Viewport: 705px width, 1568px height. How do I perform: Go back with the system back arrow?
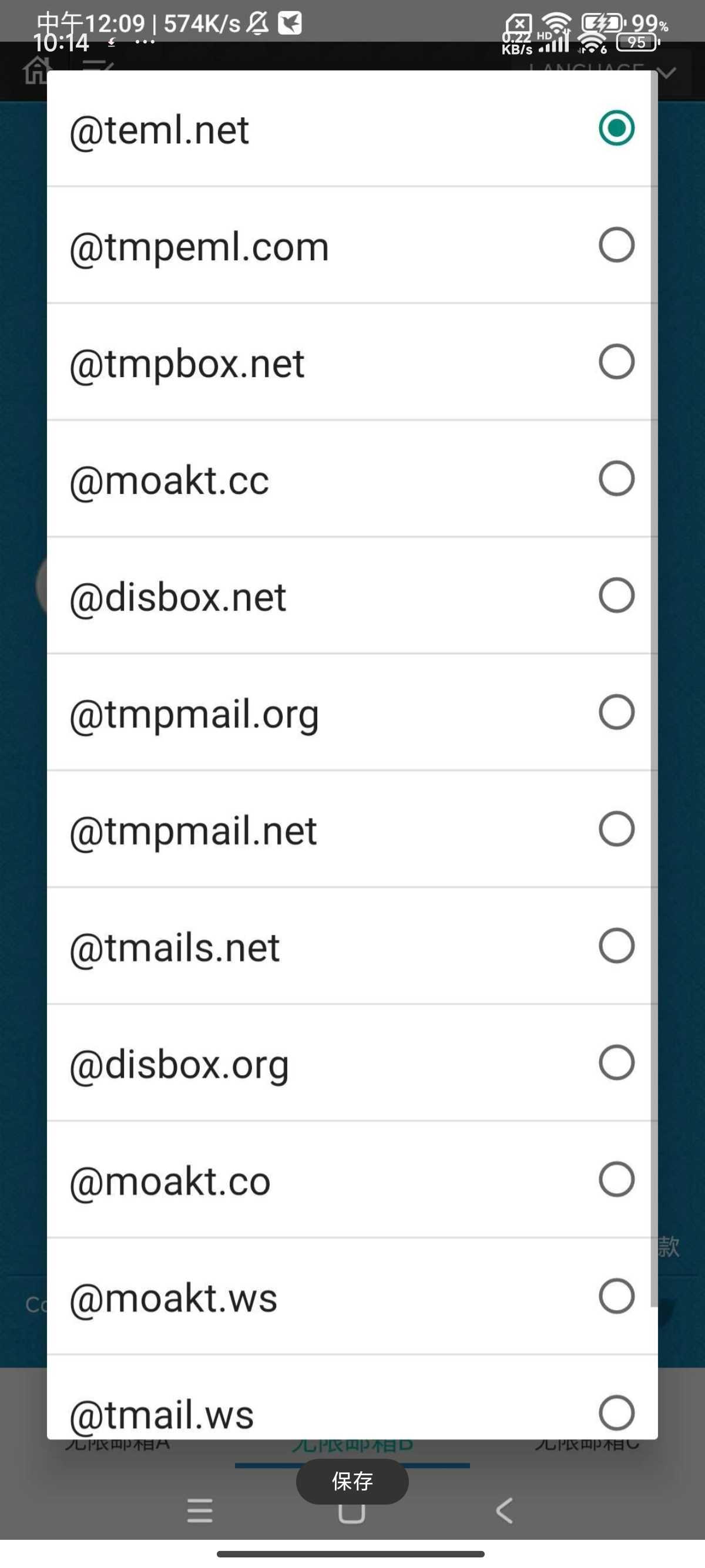pyautogui.click(x=504, y=1511)
